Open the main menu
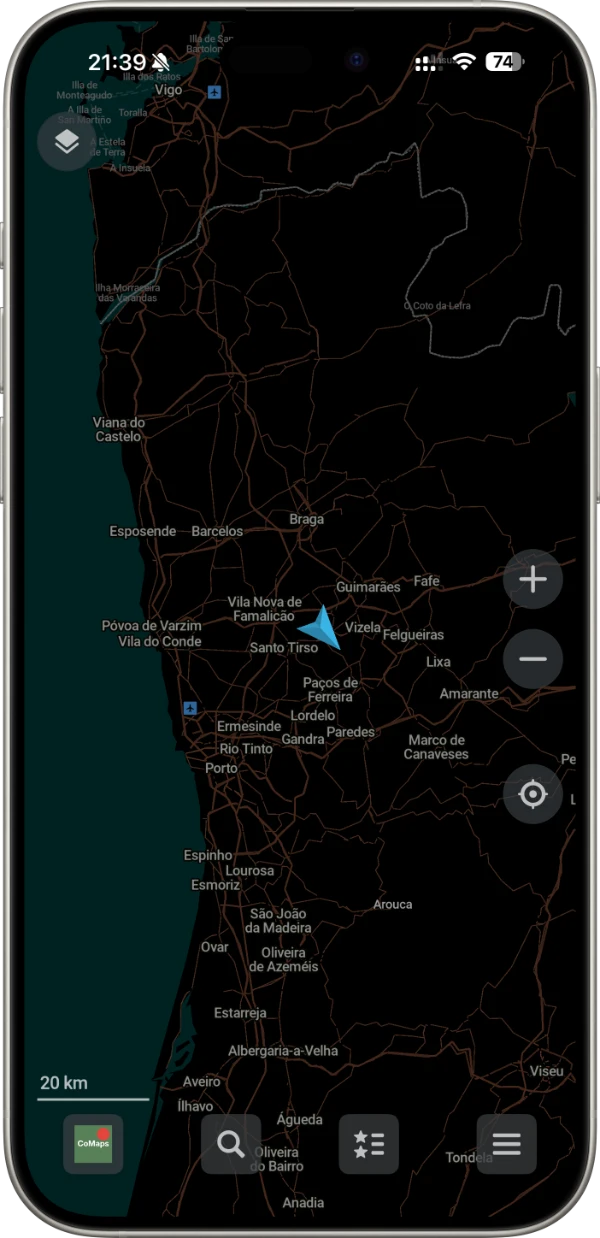 tap(506, 1144)
